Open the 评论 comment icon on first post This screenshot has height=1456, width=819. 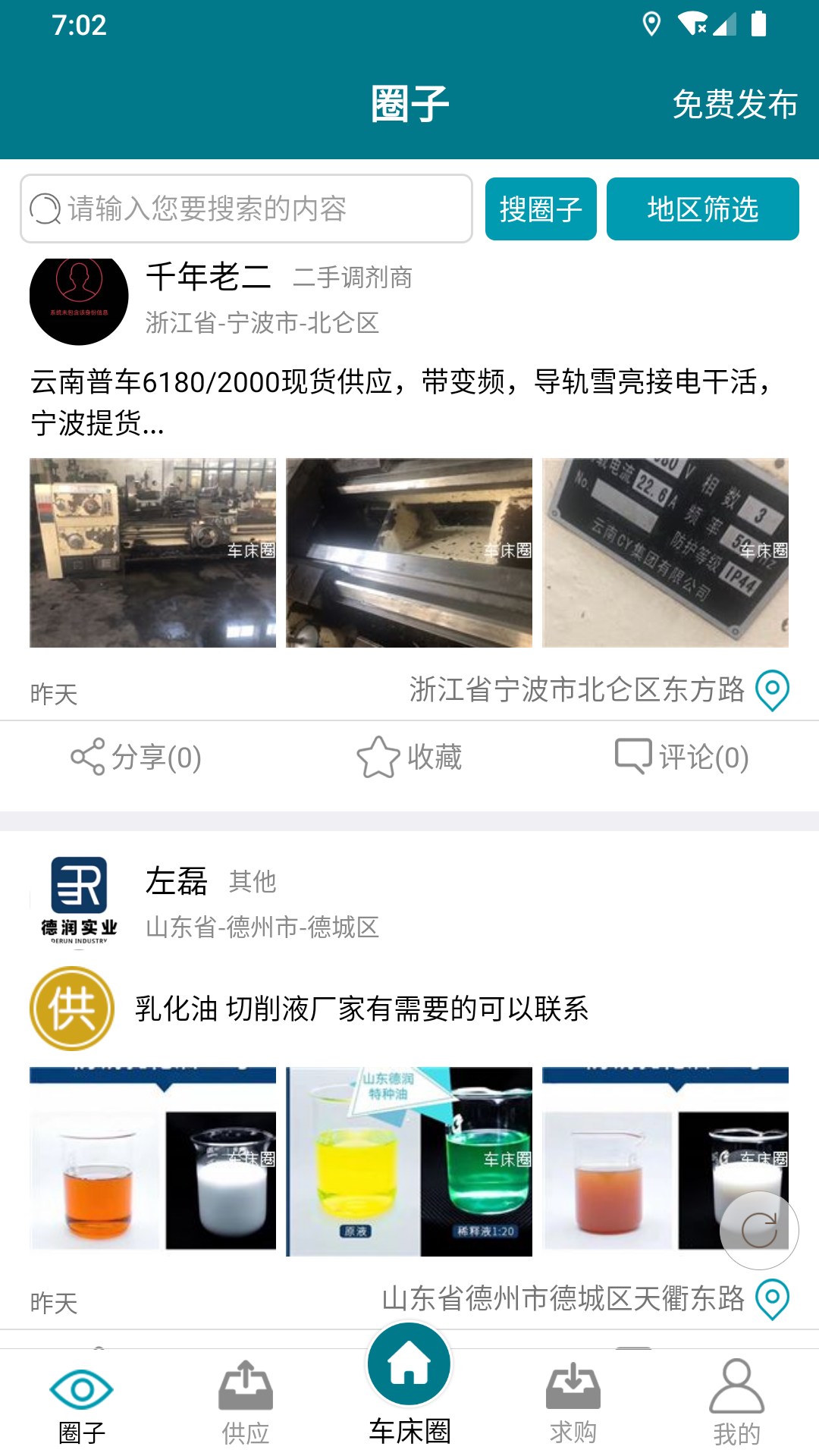[632, 755]
